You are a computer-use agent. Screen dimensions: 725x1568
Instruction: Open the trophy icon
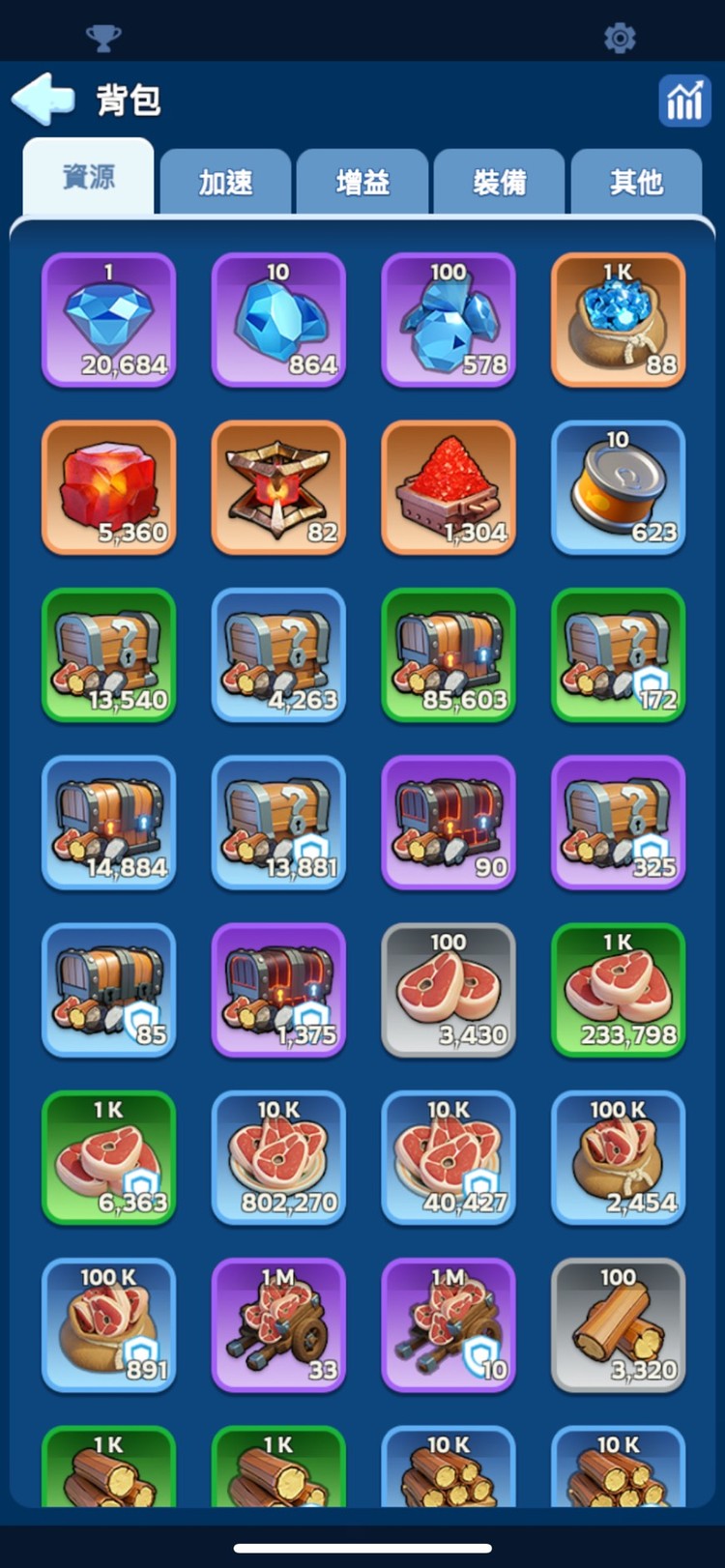coord(103,39)
